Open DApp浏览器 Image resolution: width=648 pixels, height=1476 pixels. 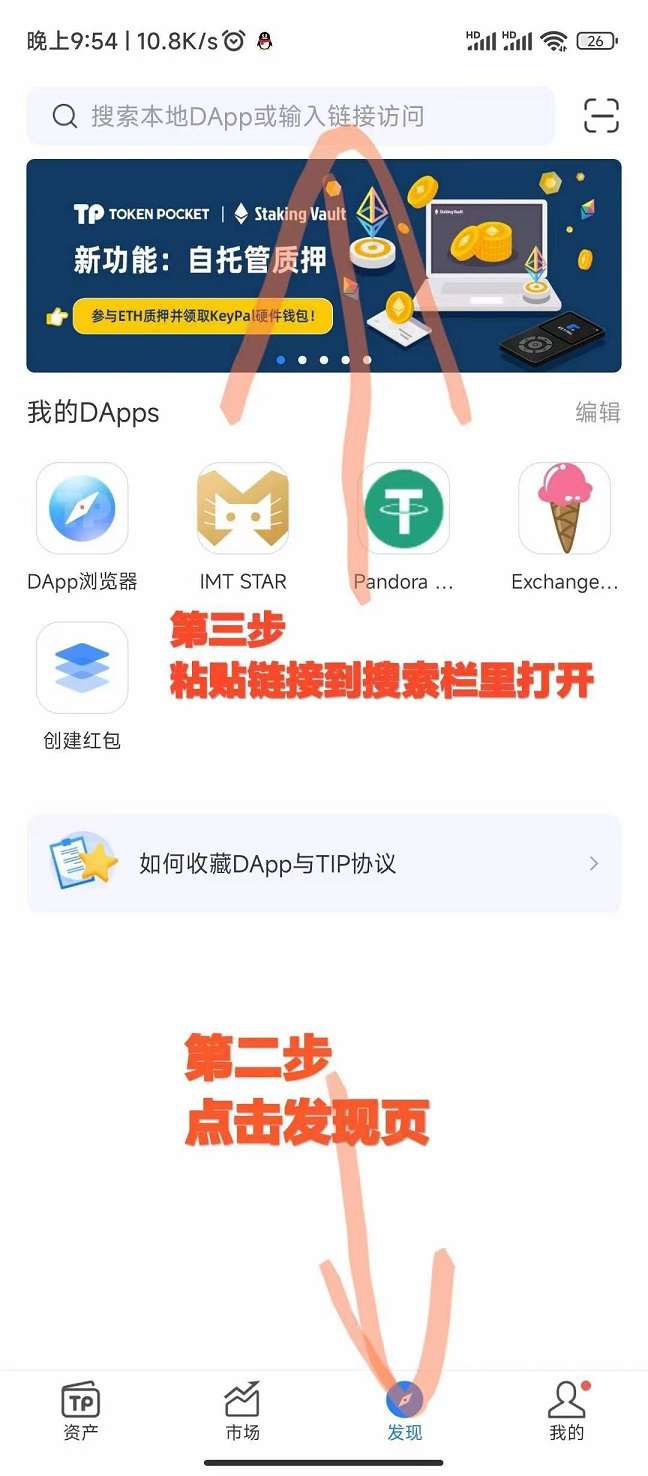[82, 508]
